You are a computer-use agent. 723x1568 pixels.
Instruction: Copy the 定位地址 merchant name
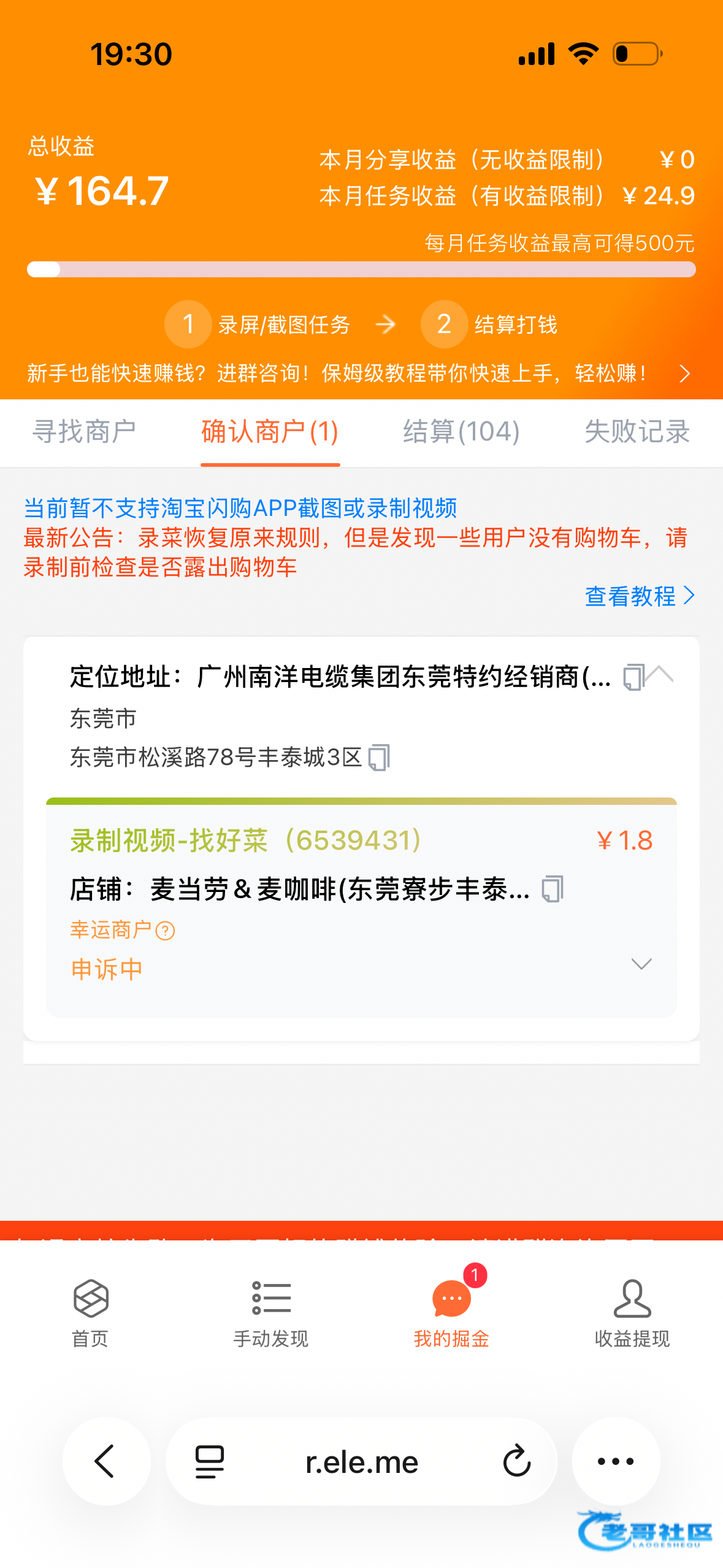(x=632, y=677)
